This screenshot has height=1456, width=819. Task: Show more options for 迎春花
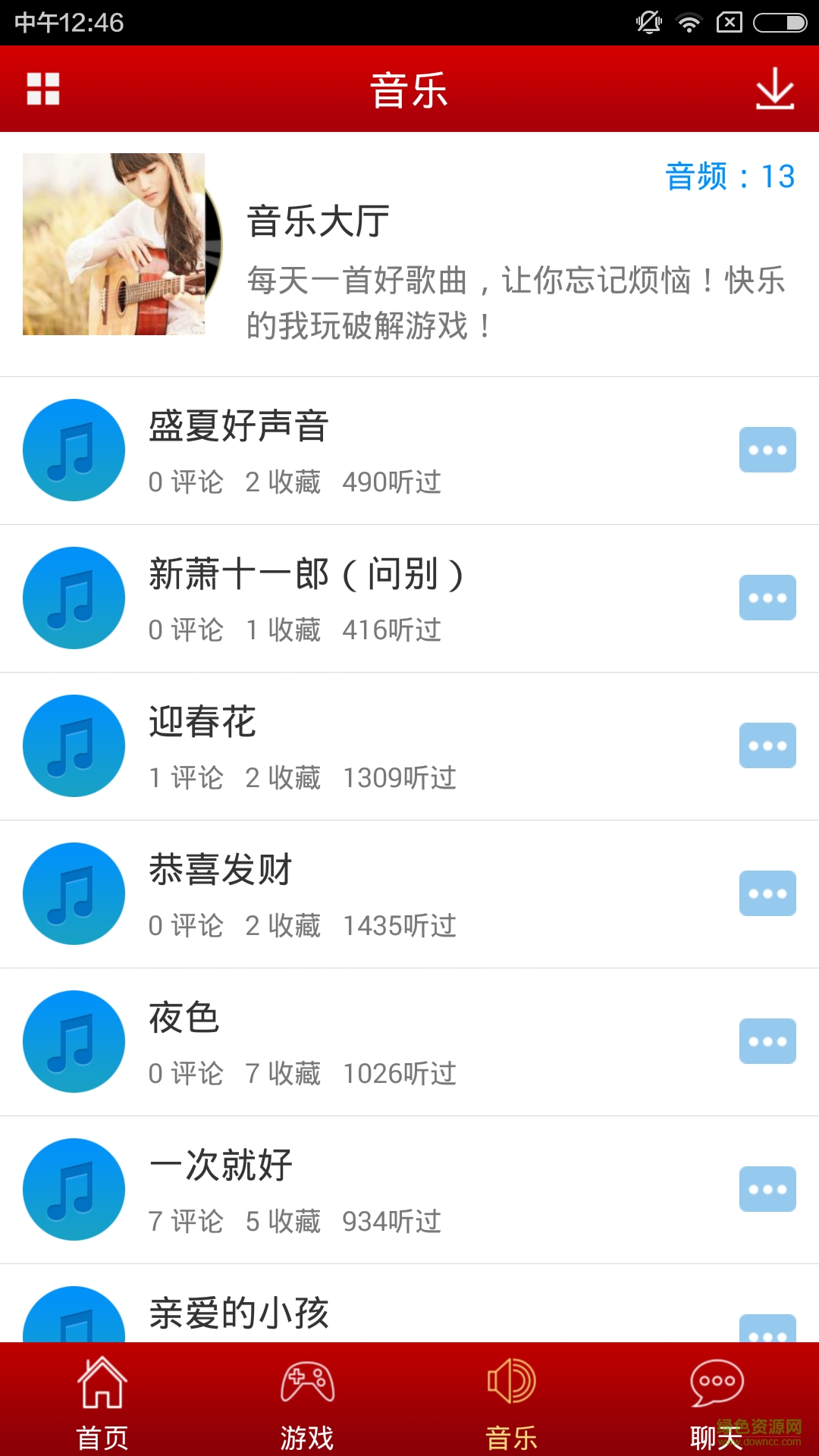click(x=767, y=745)
